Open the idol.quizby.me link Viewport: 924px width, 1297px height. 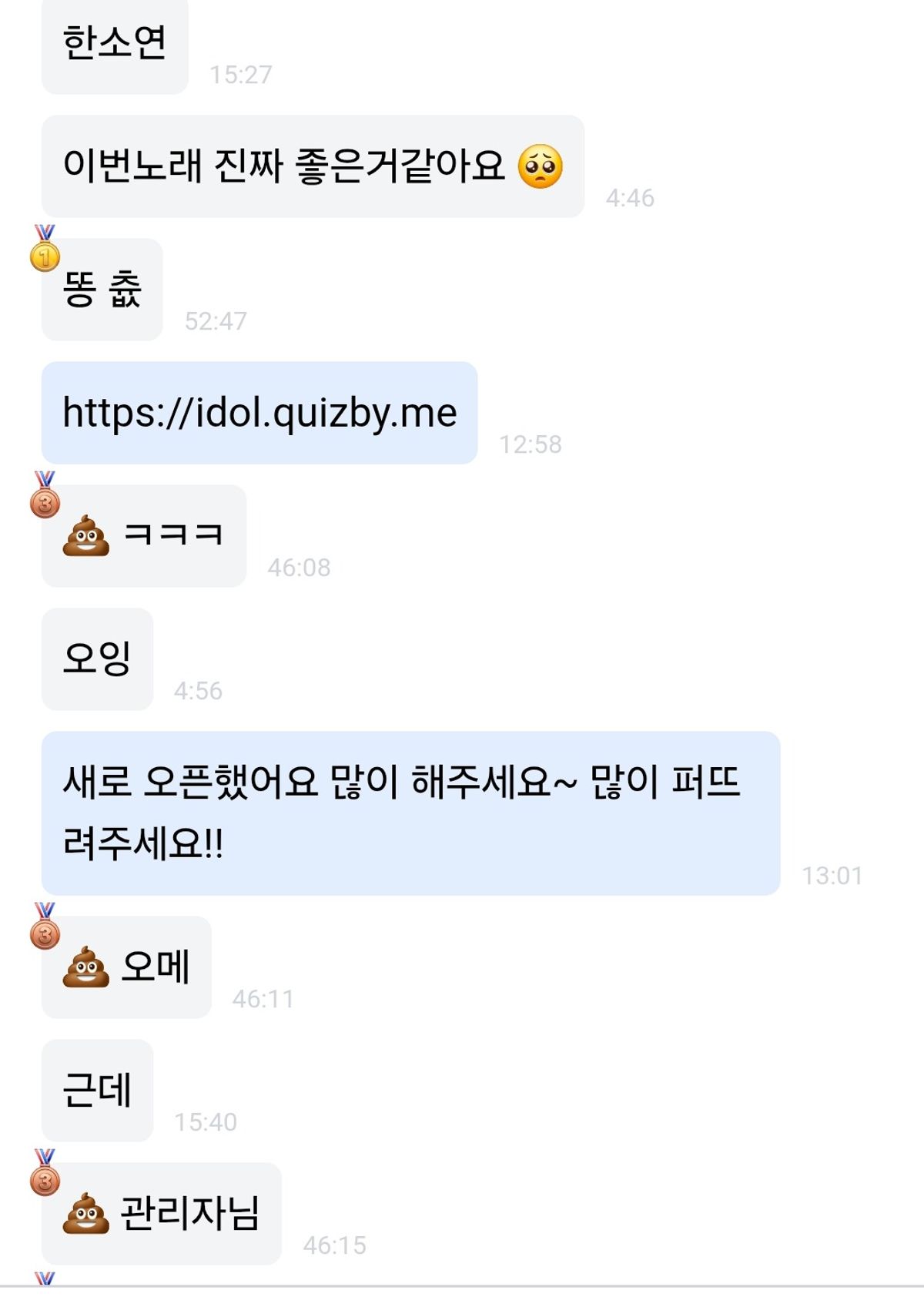(259, 413)
